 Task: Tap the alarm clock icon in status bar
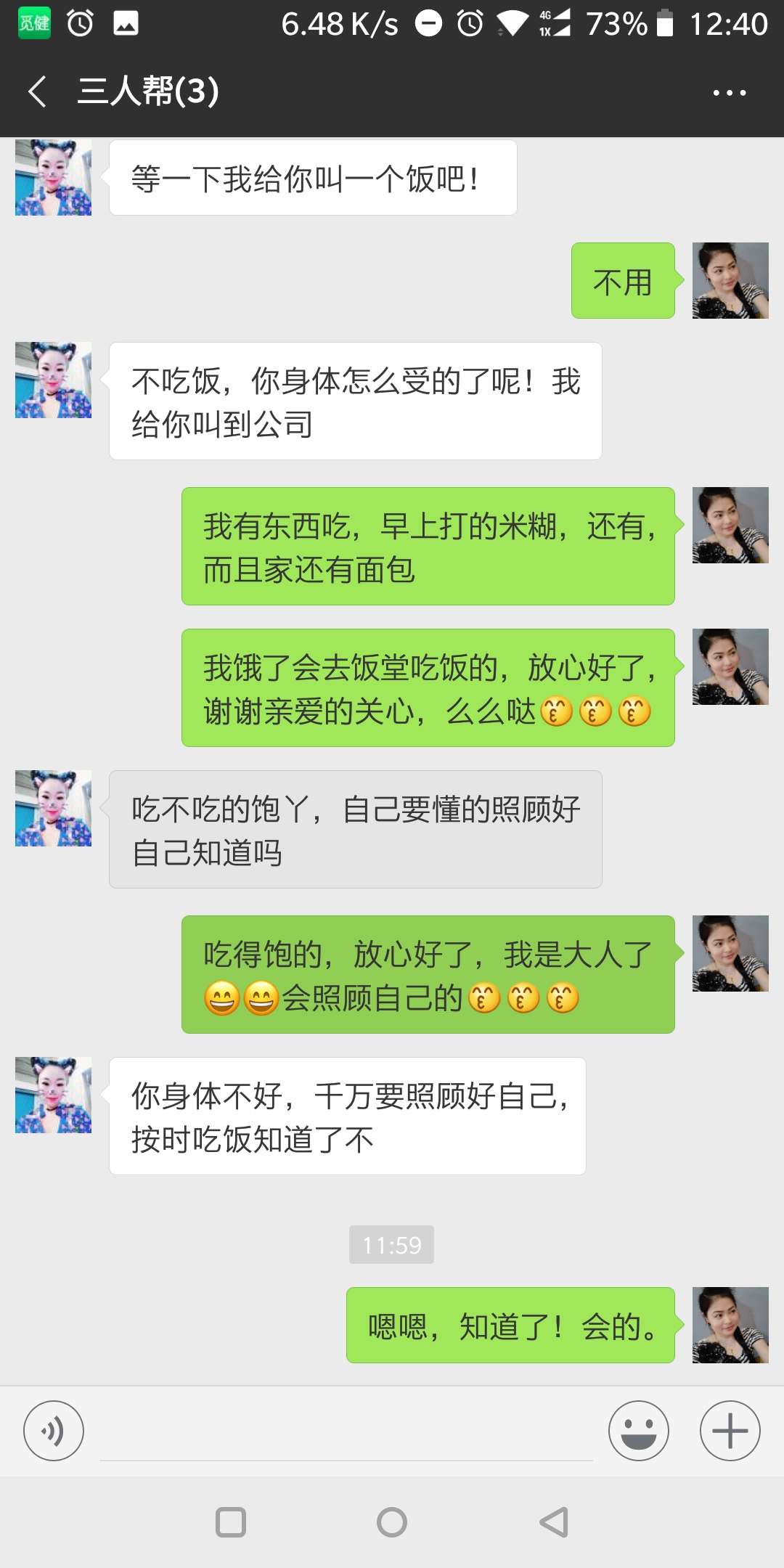(x=80, y=23)
